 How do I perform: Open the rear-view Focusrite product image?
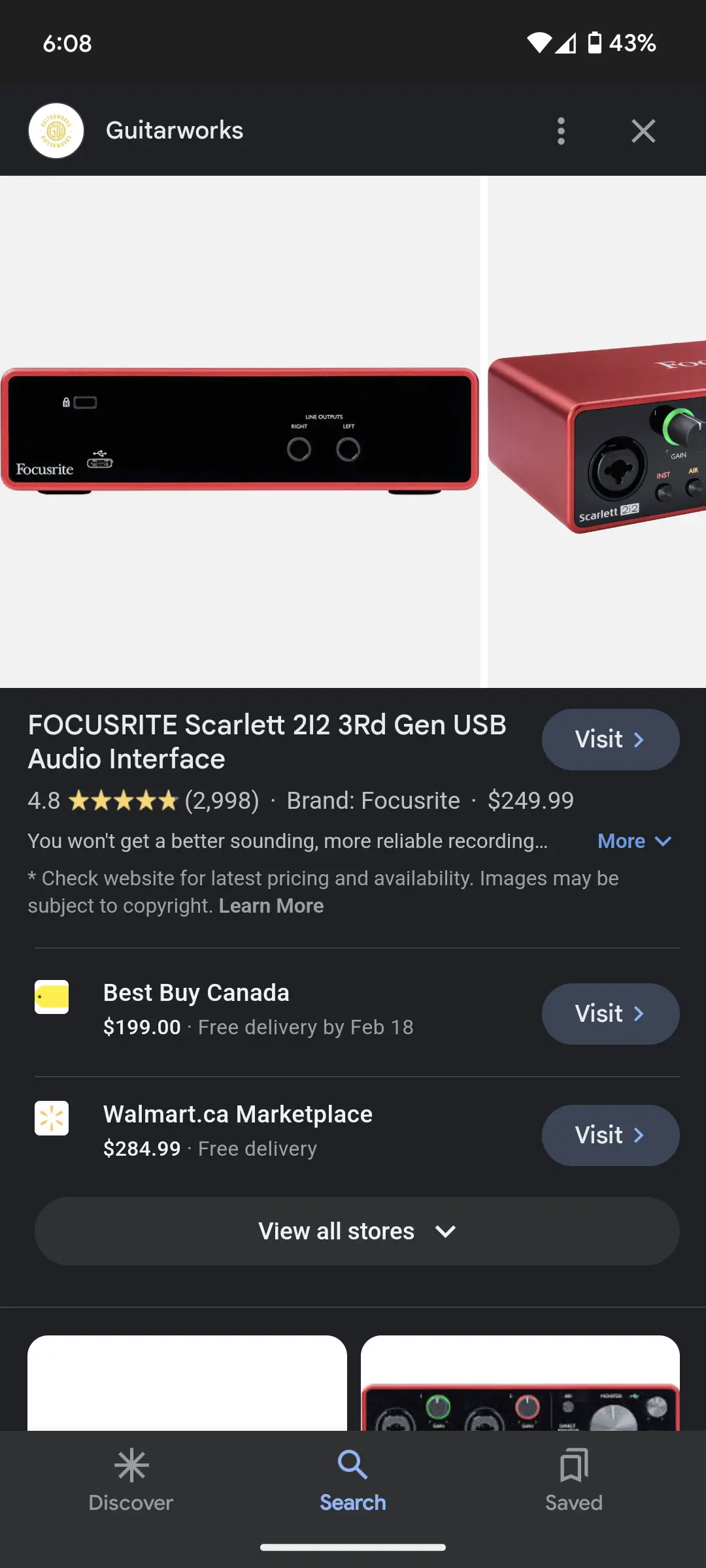(239, 431)
